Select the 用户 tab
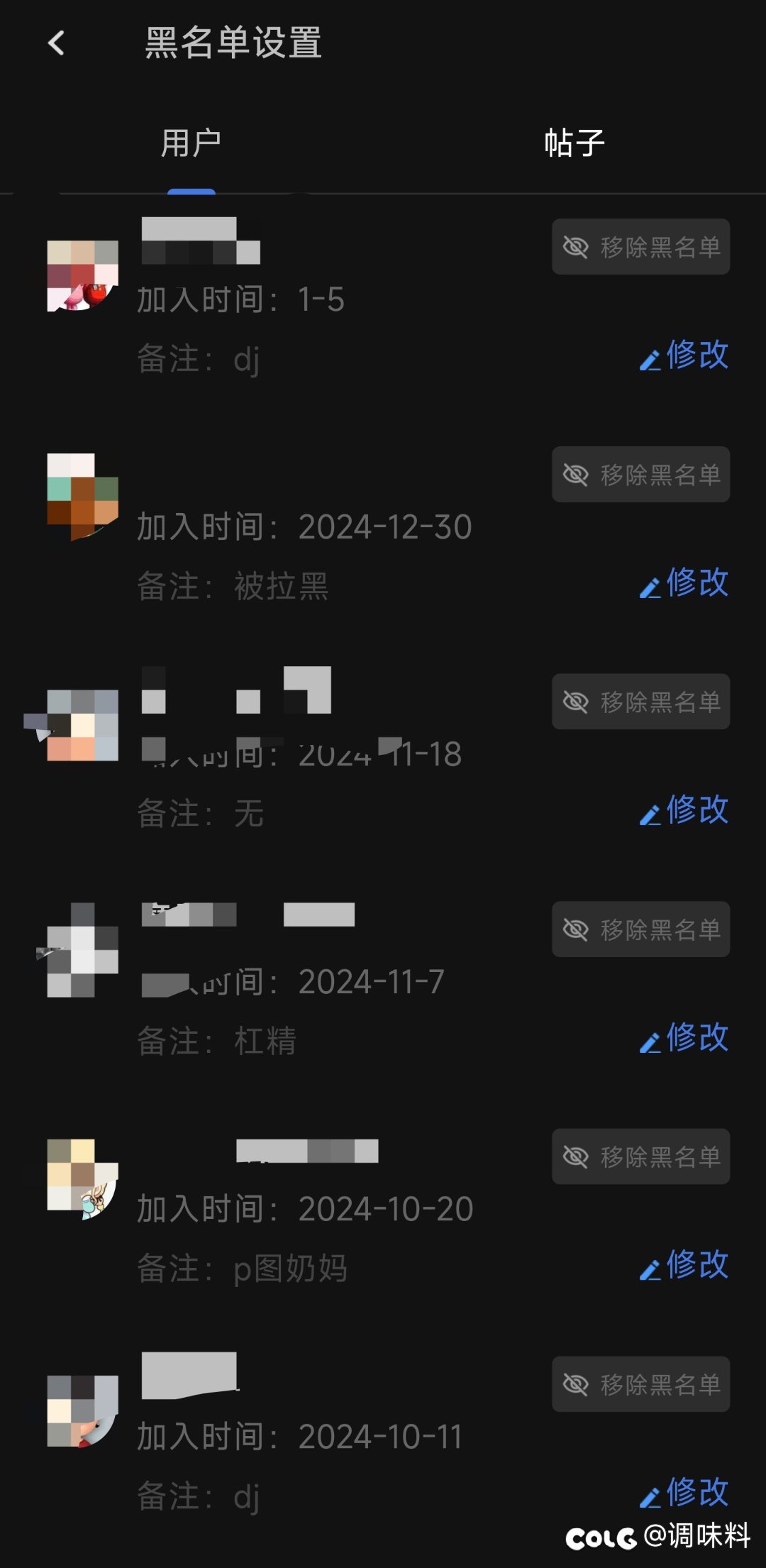The image size is (766, 1568). click(191, 143)
